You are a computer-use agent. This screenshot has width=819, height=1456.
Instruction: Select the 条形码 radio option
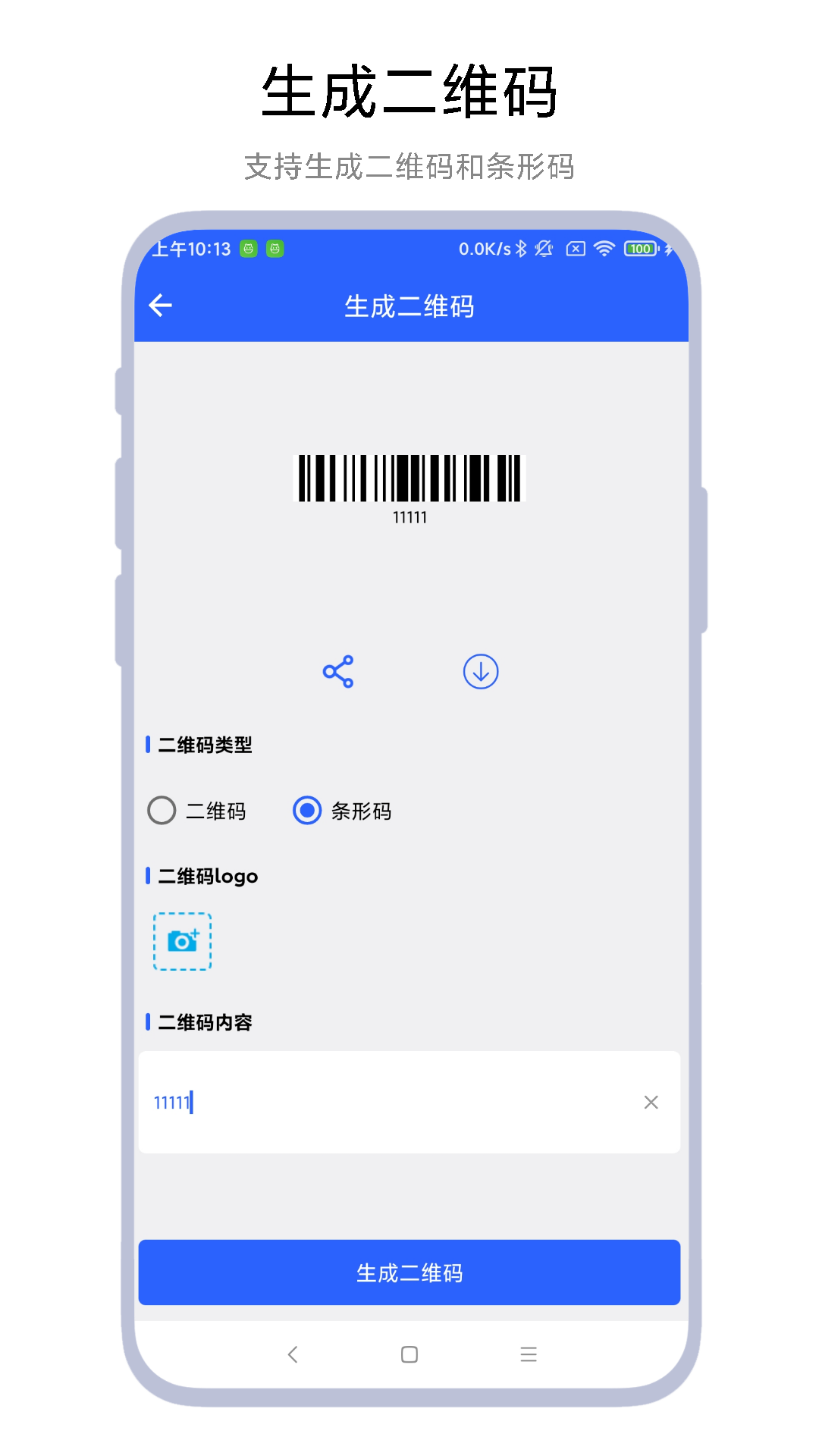(306, 811)
